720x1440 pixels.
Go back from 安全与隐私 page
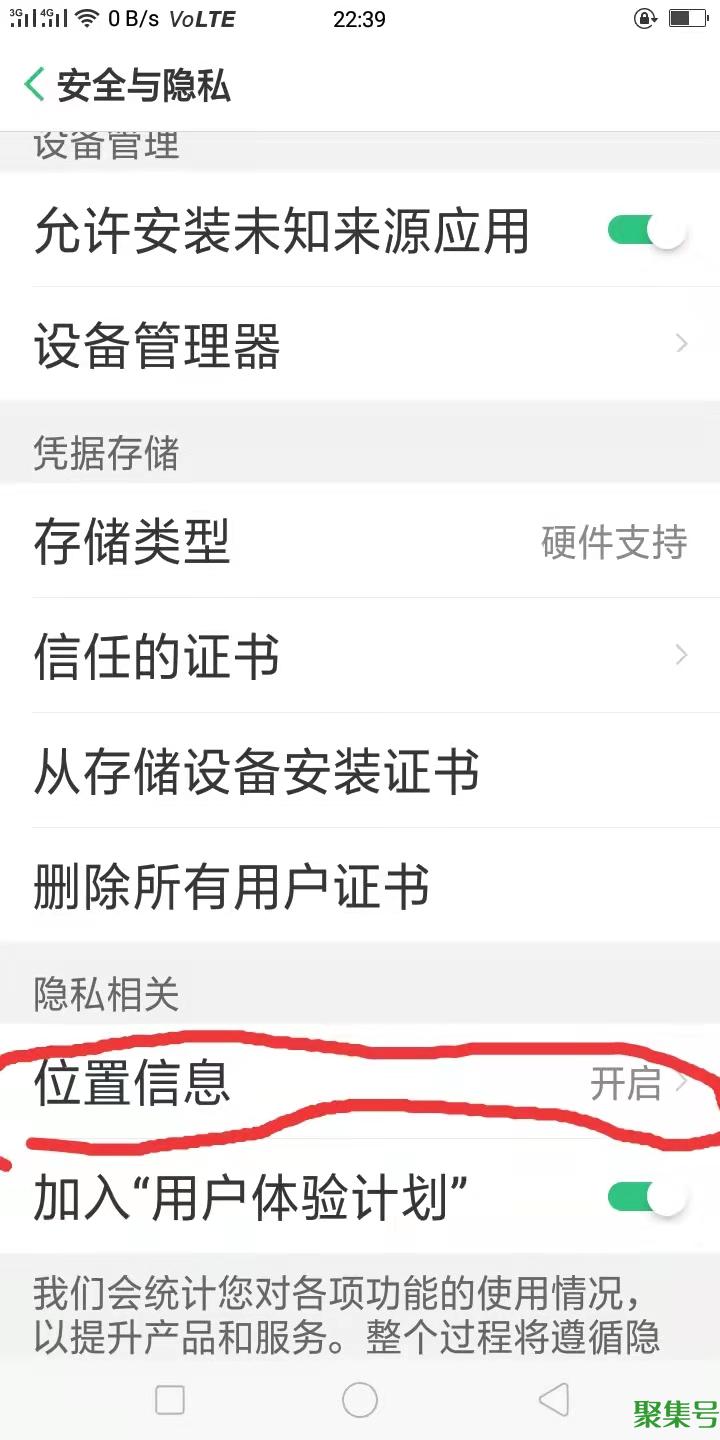(x=35, y=85)
